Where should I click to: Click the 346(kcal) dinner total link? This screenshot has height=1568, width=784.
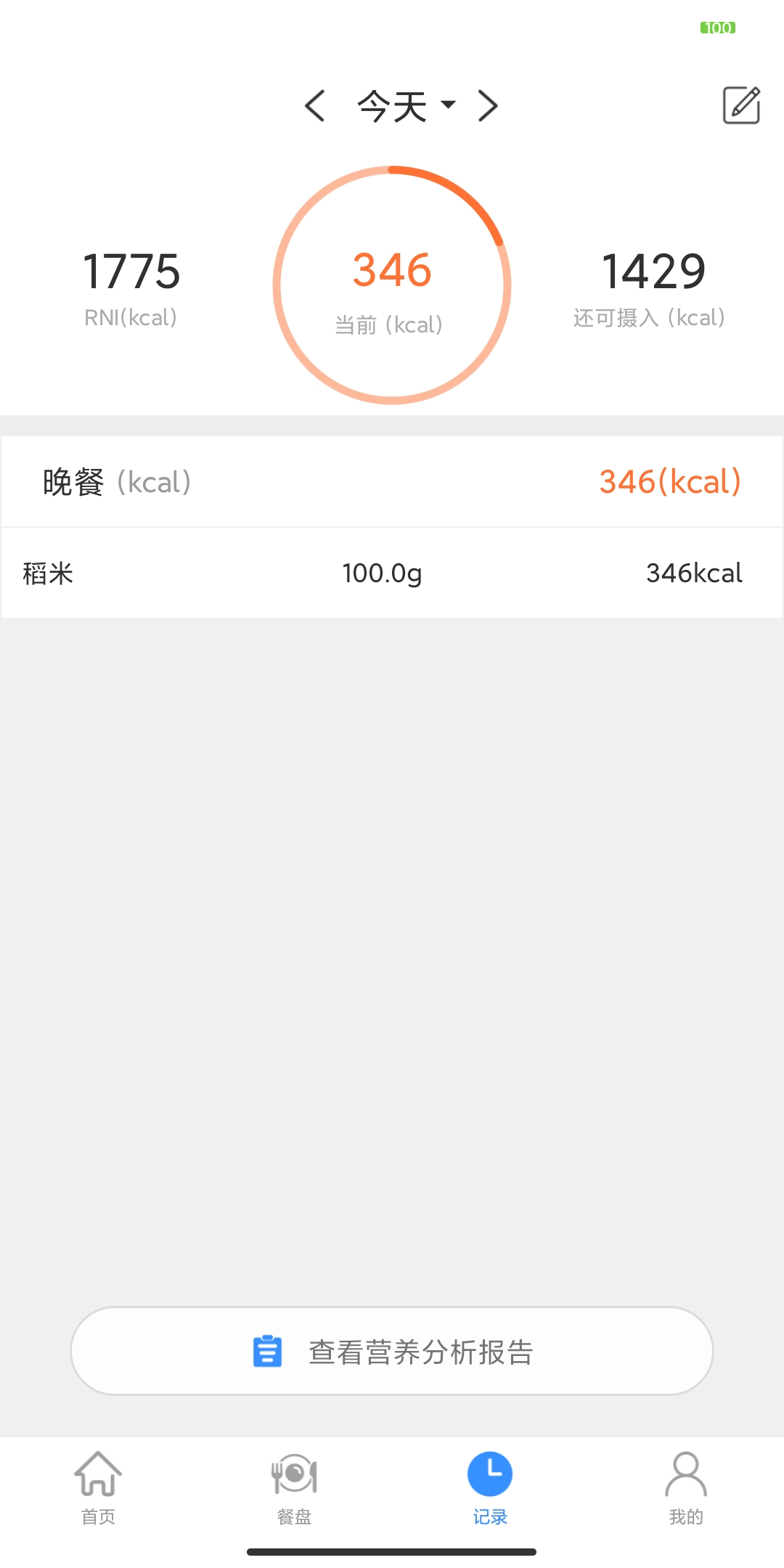pos(669,481)
